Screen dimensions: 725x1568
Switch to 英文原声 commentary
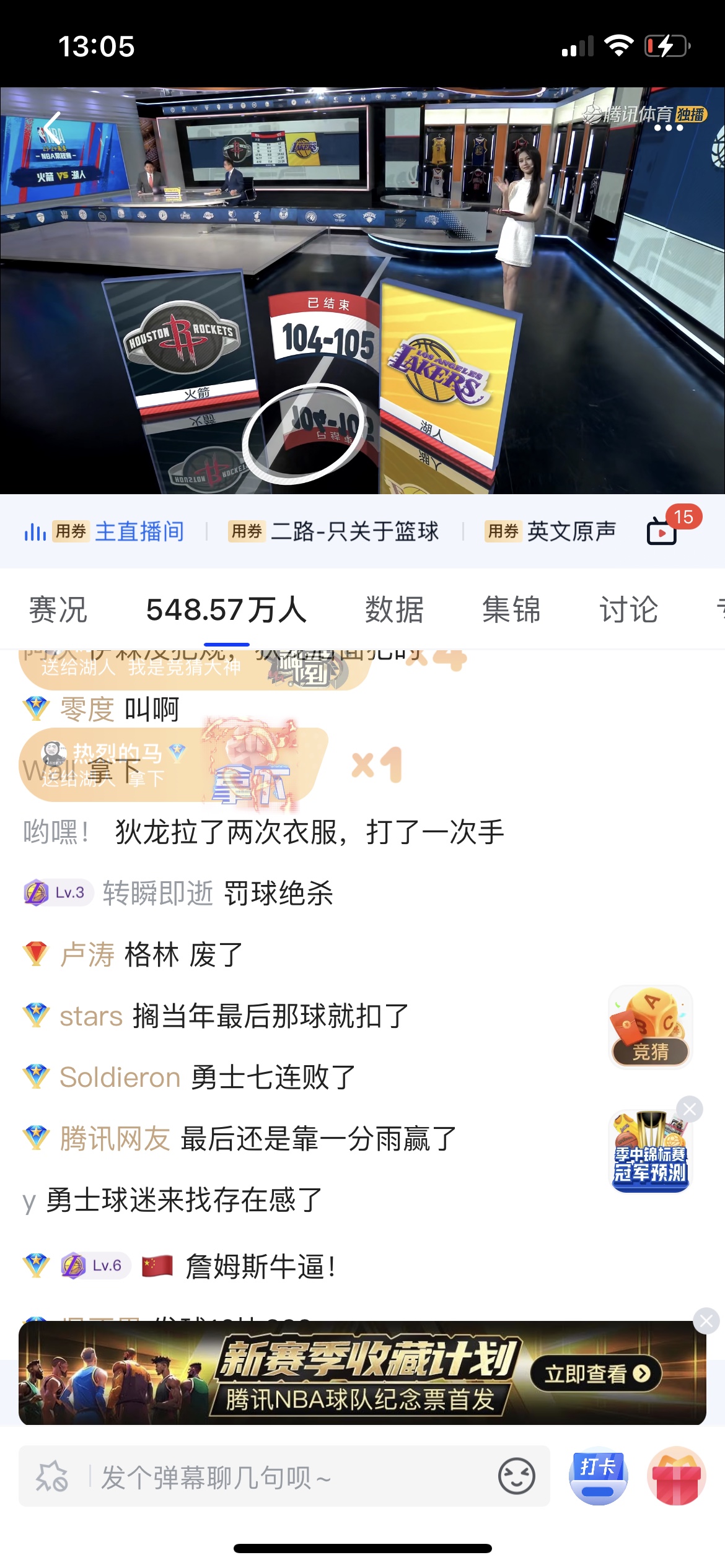pyautogui.click(x=551, y=532)
